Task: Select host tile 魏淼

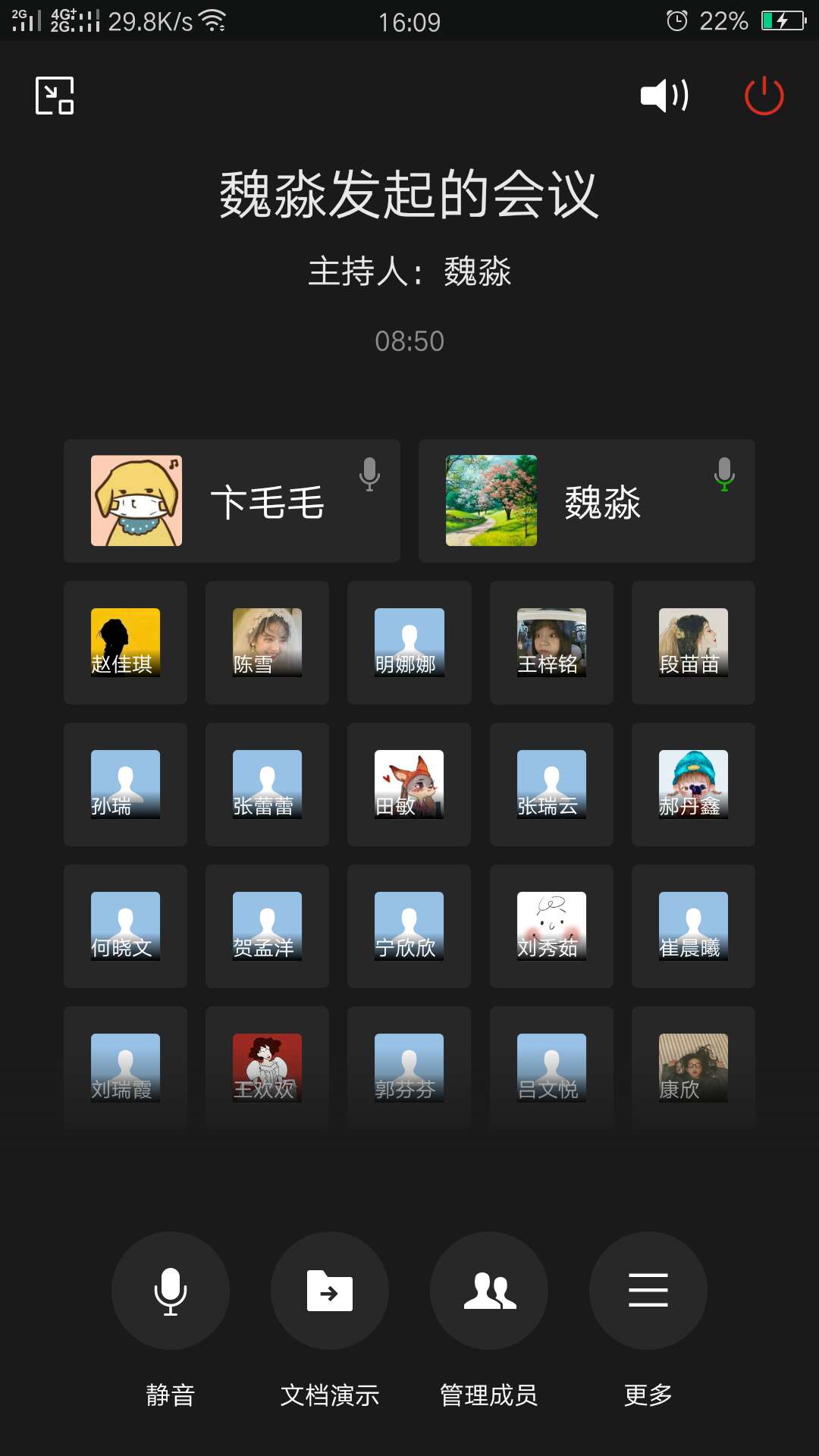Action: pos(586,500)
